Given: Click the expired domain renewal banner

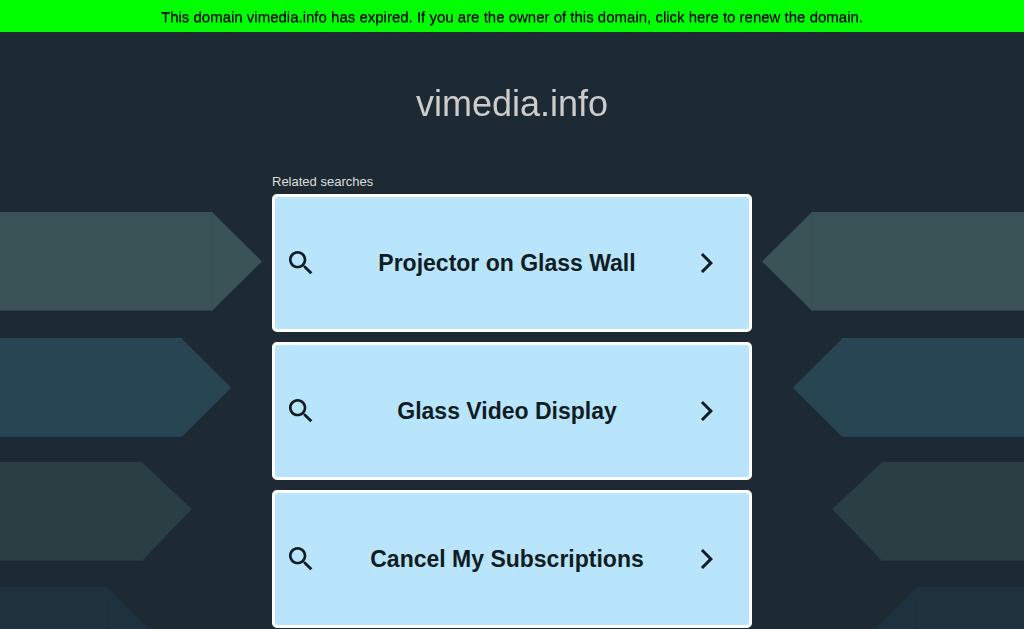Looking at the screenshot, I should pyautogui.click(x=511, y=17).
